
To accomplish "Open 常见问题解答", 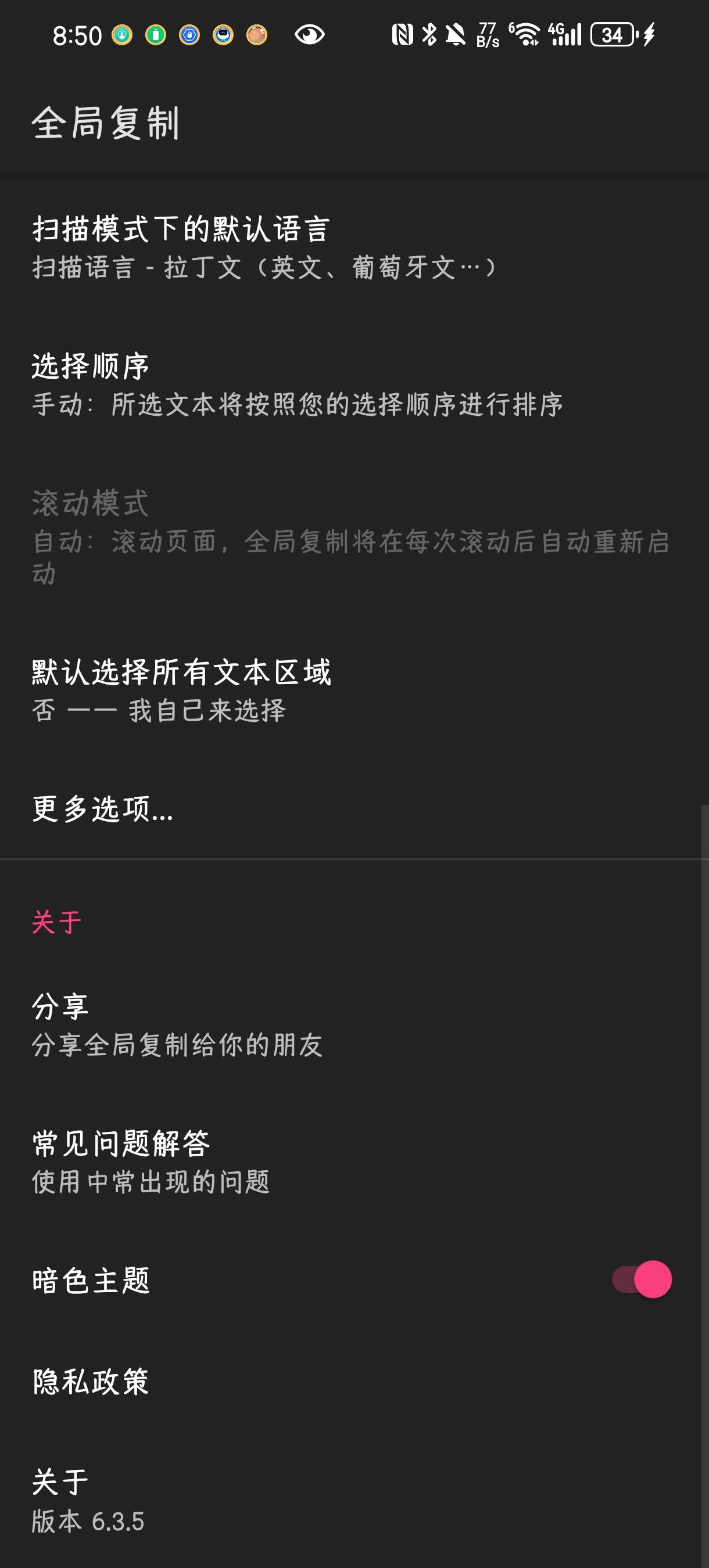I will pyautogui.click(x=354, y=1161).
